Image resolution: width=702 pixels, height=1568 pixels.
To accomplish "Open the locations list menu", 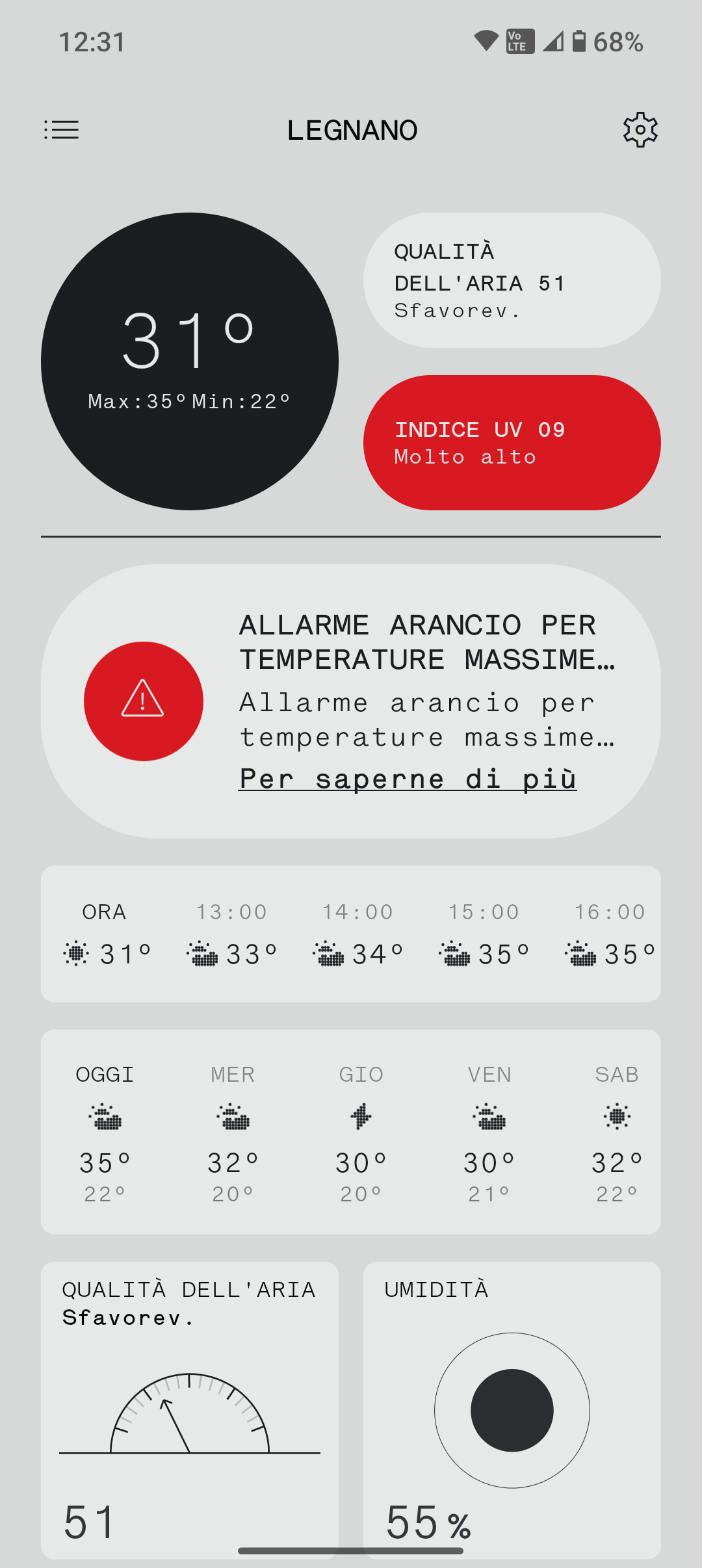I will (x=61, y=130).
